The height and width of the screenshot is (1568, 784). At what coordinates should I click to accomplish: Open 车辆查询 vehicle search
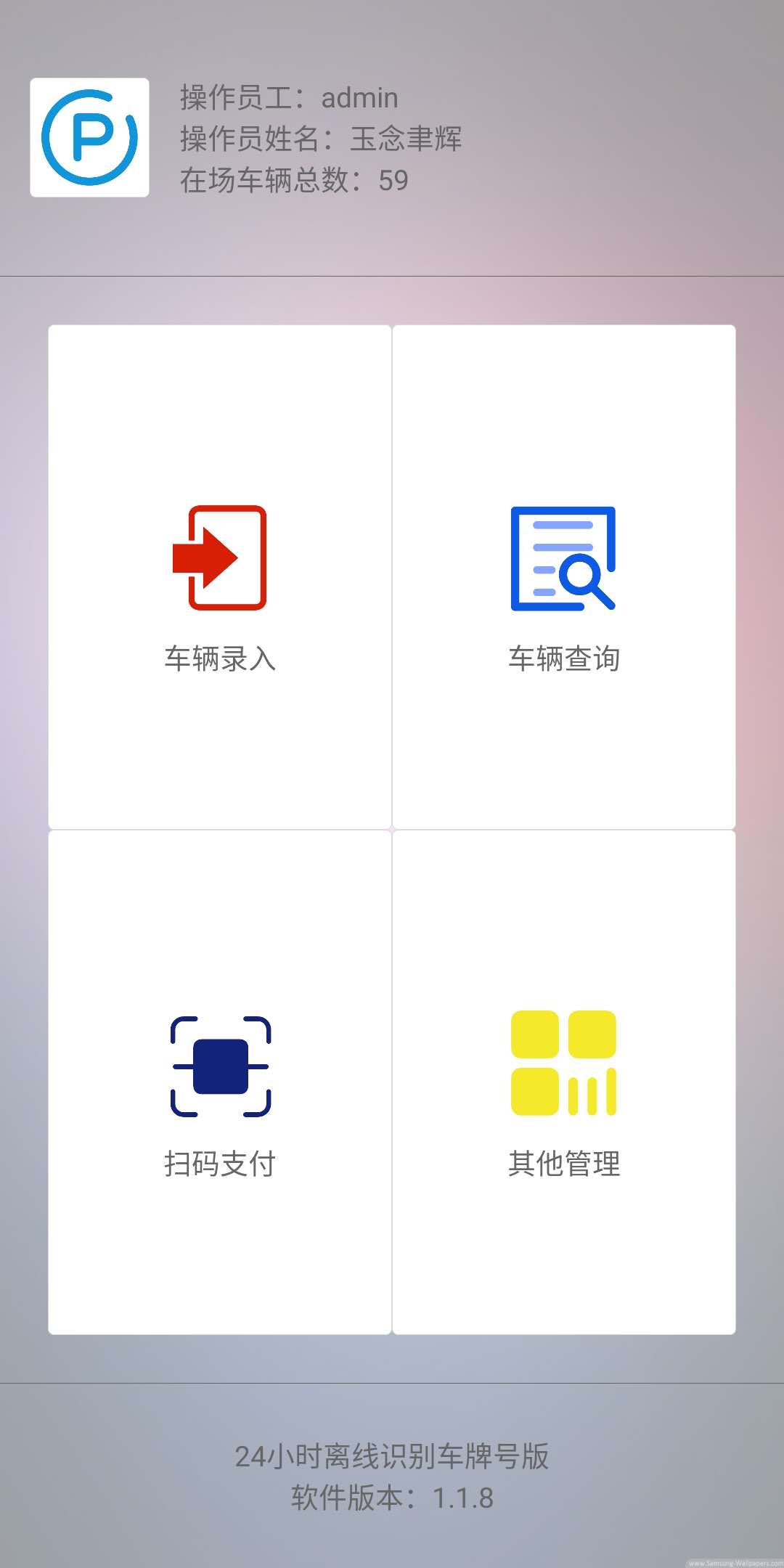tap(563, 577)
